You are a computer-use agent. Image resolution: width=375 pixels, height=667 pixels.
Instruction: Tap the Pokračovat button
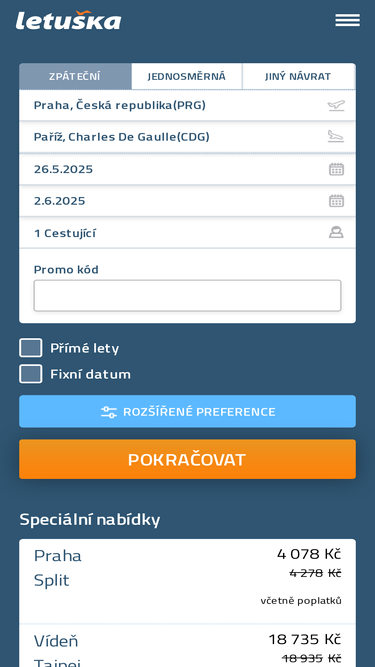pos(188,459)
